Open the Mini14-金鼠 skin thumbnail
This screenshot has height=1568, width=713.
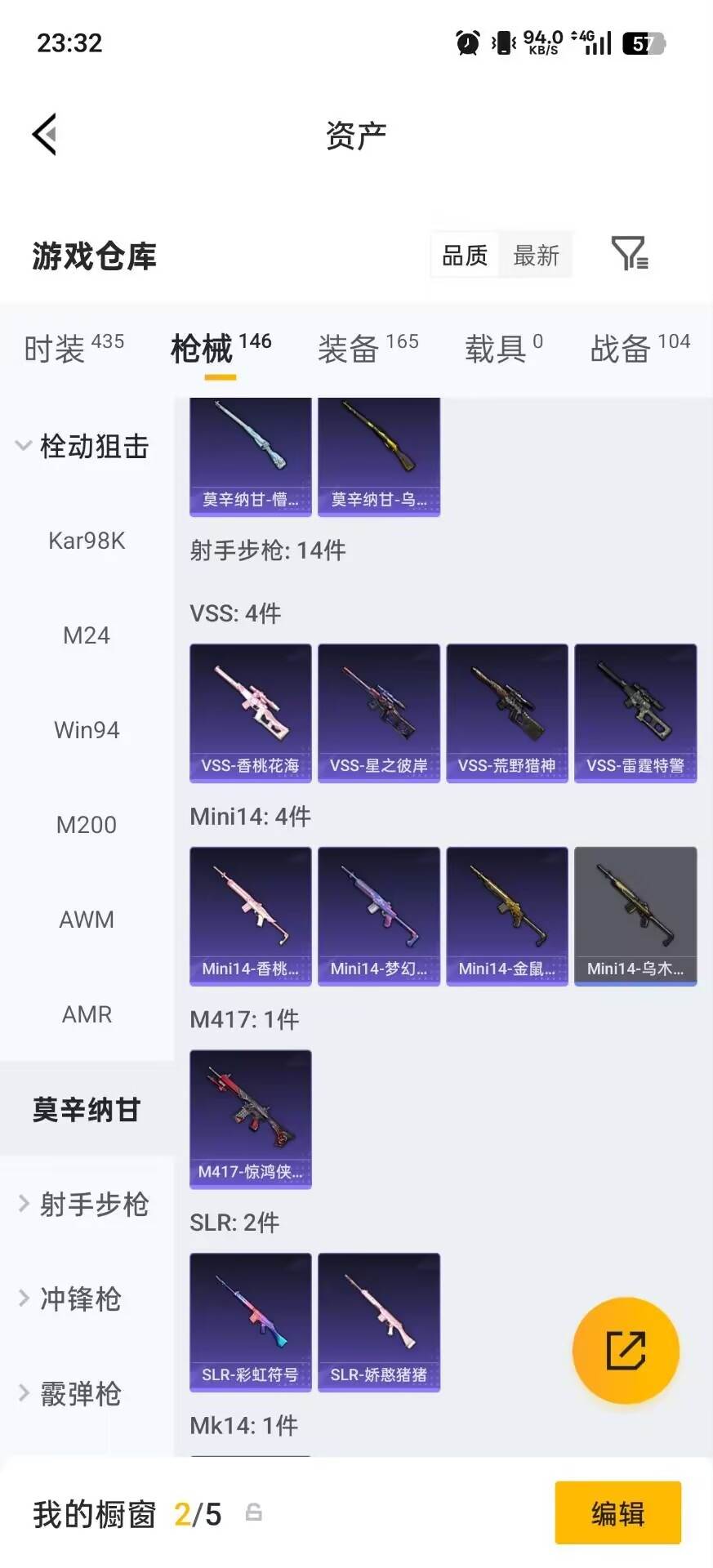[507, 915]
